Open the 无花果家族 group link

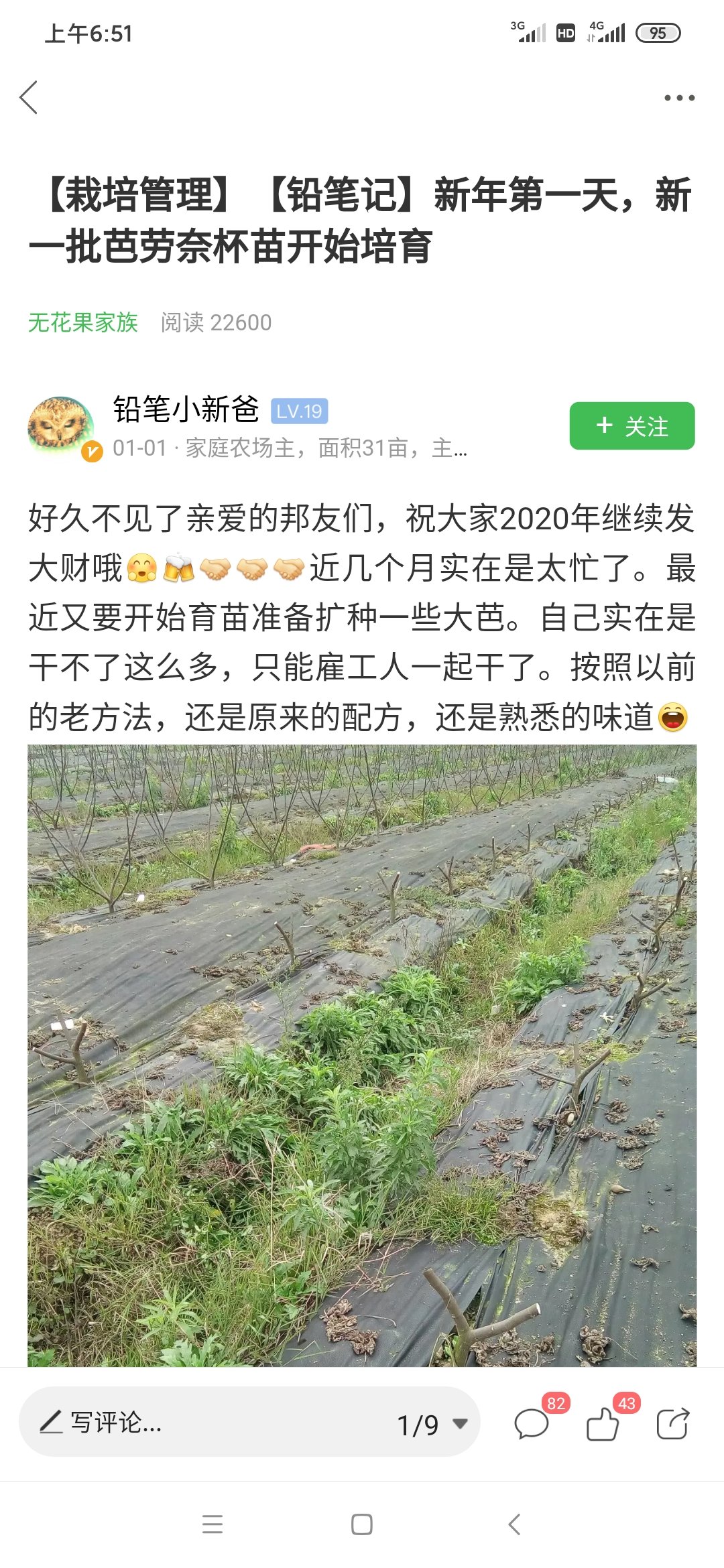tap(83, 322)
